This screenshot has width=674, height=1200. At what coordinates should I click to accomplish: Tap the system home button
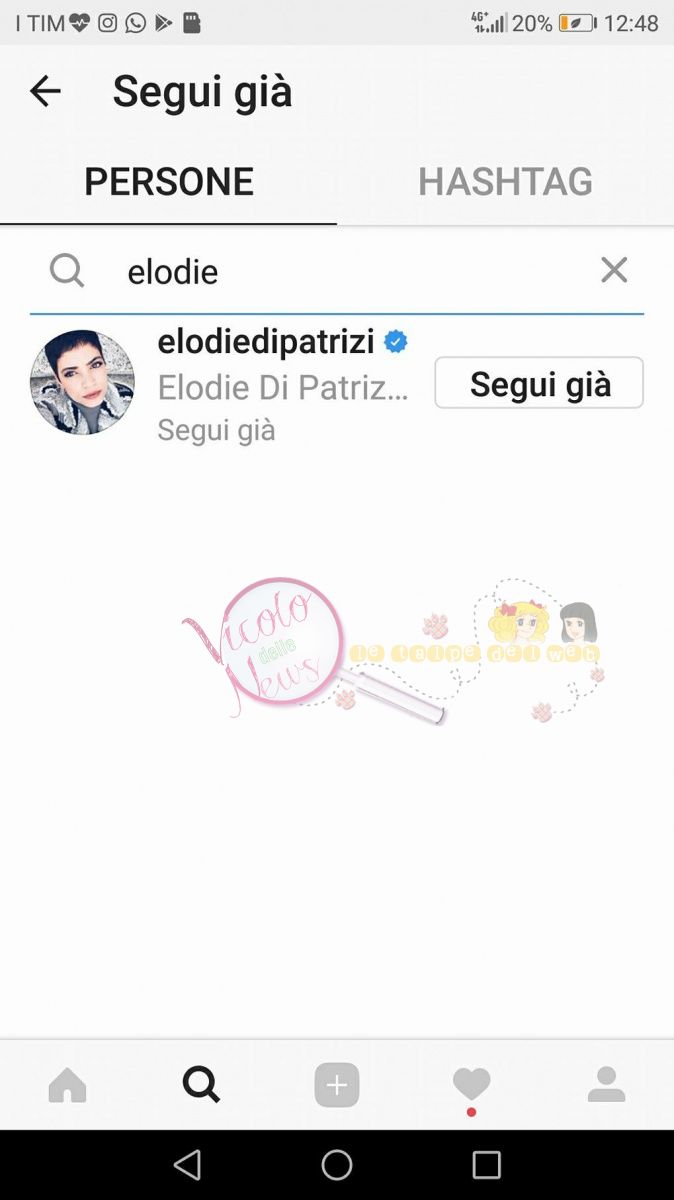[337, 1165]
